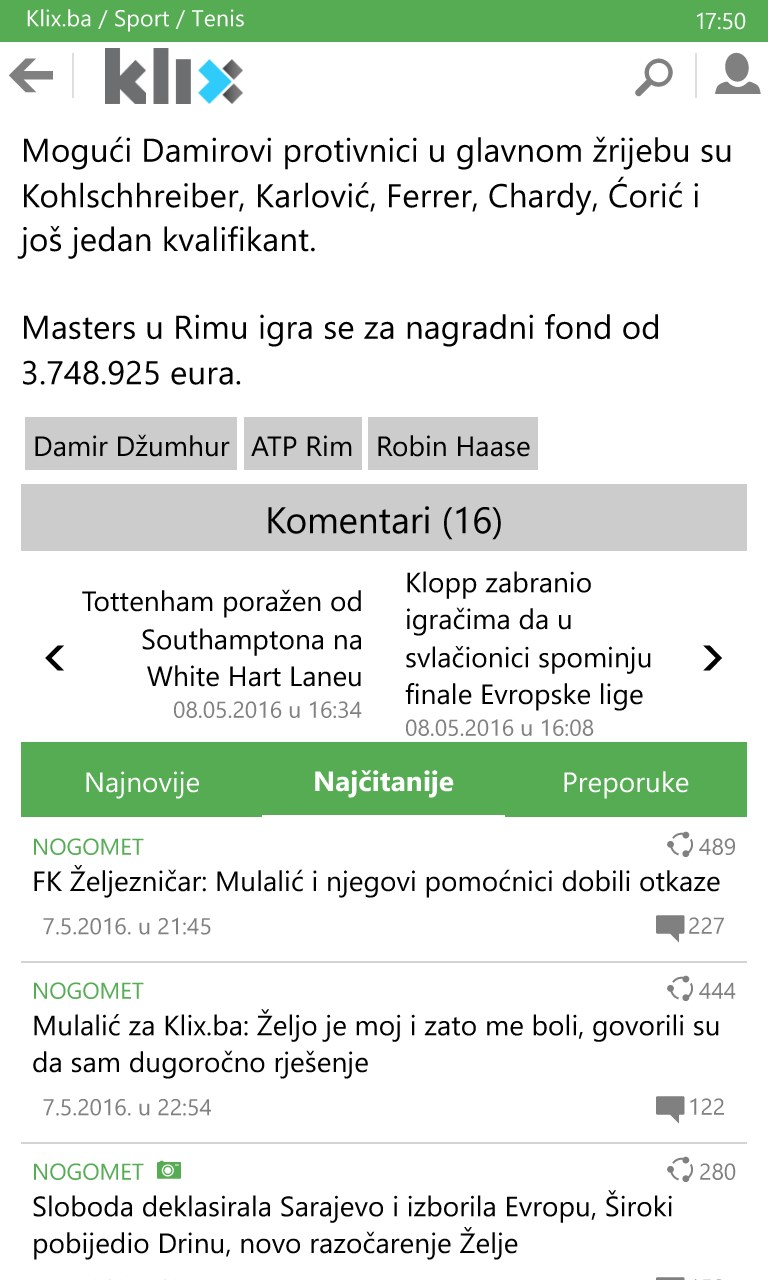Show next article with right chevron

pyautogui.click(x=712, y=658)
